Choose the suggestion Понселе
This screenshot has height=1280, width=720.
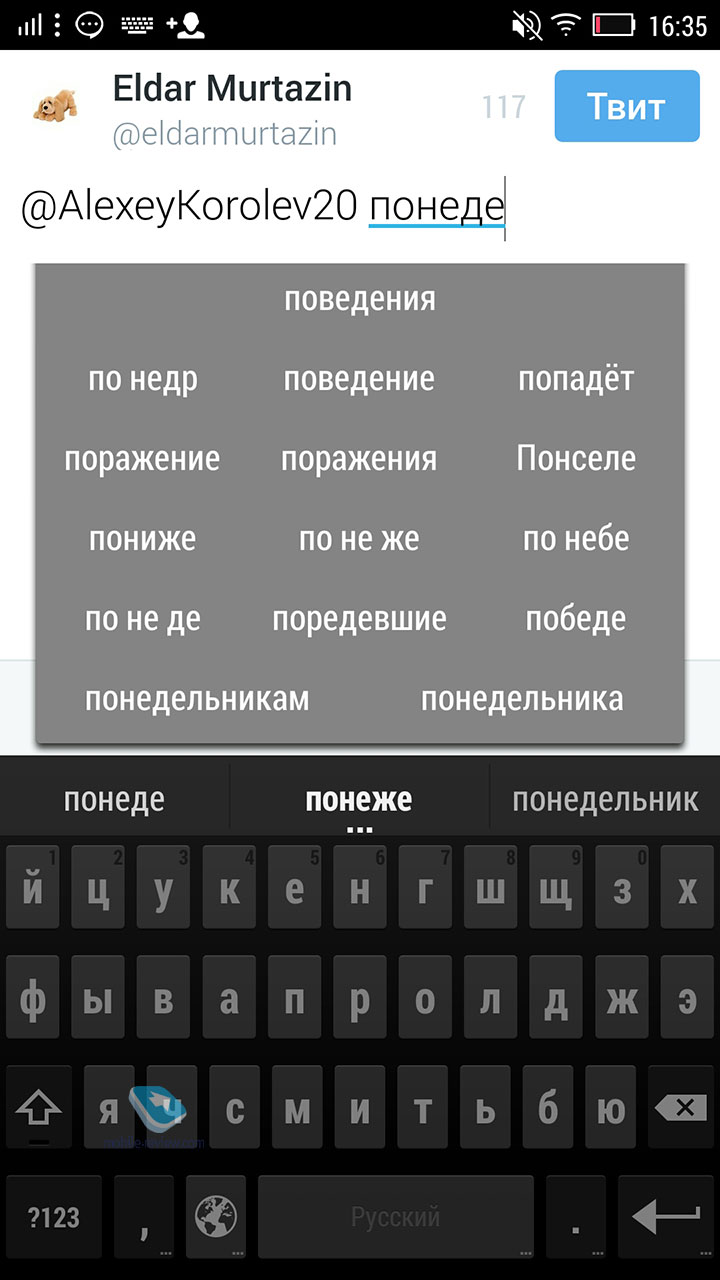tap(576, 459)
